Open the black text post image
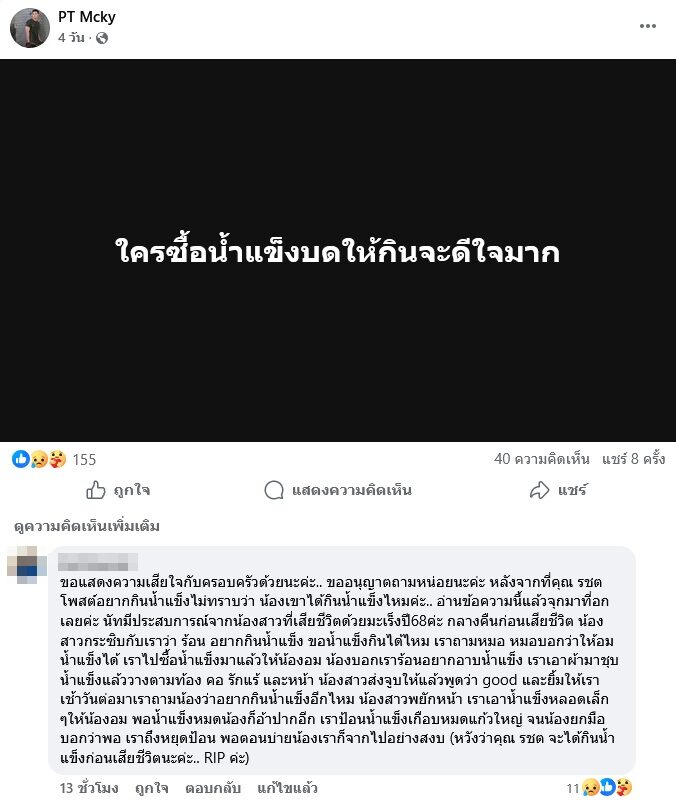 (338, 251)
